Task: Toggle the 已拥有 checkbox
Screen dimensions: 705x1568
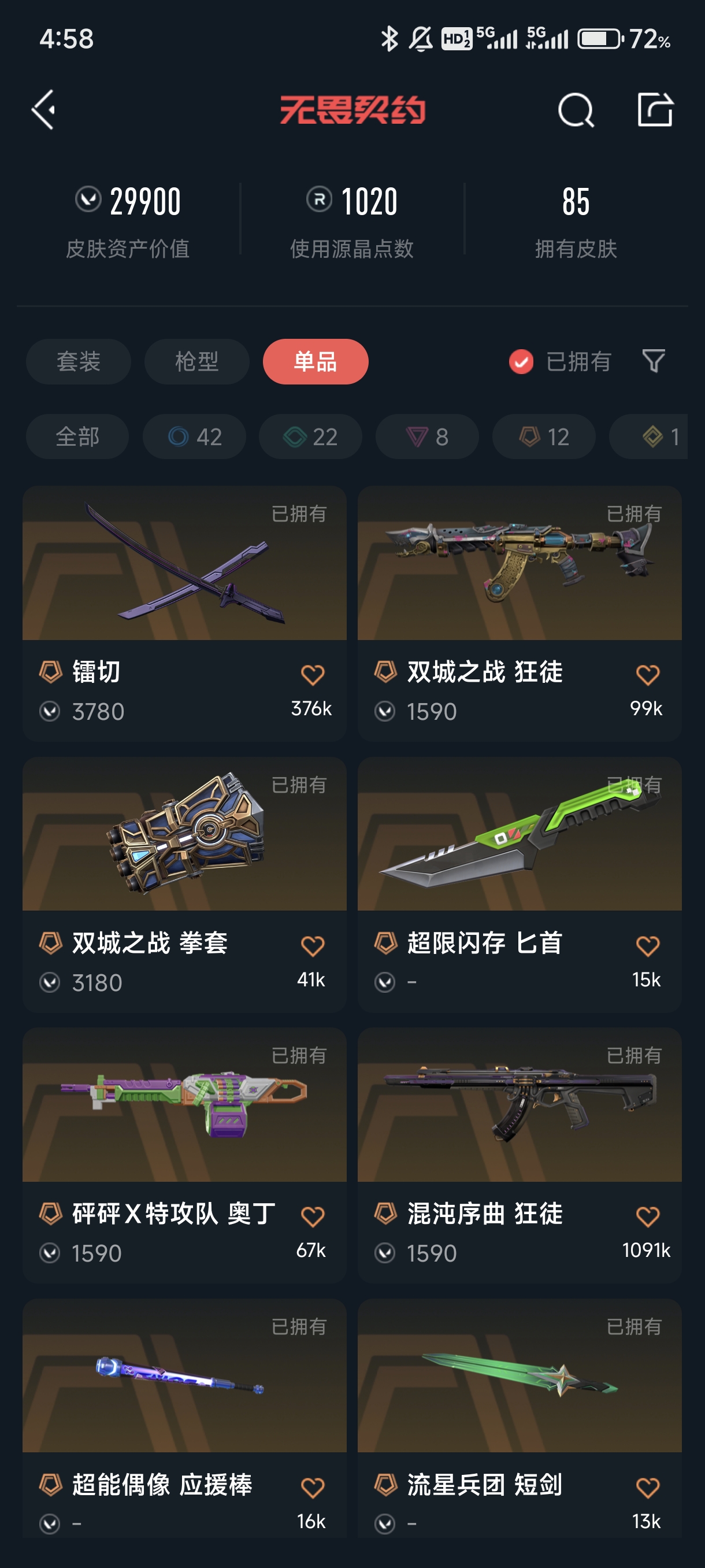Action: tap(521, 361)
